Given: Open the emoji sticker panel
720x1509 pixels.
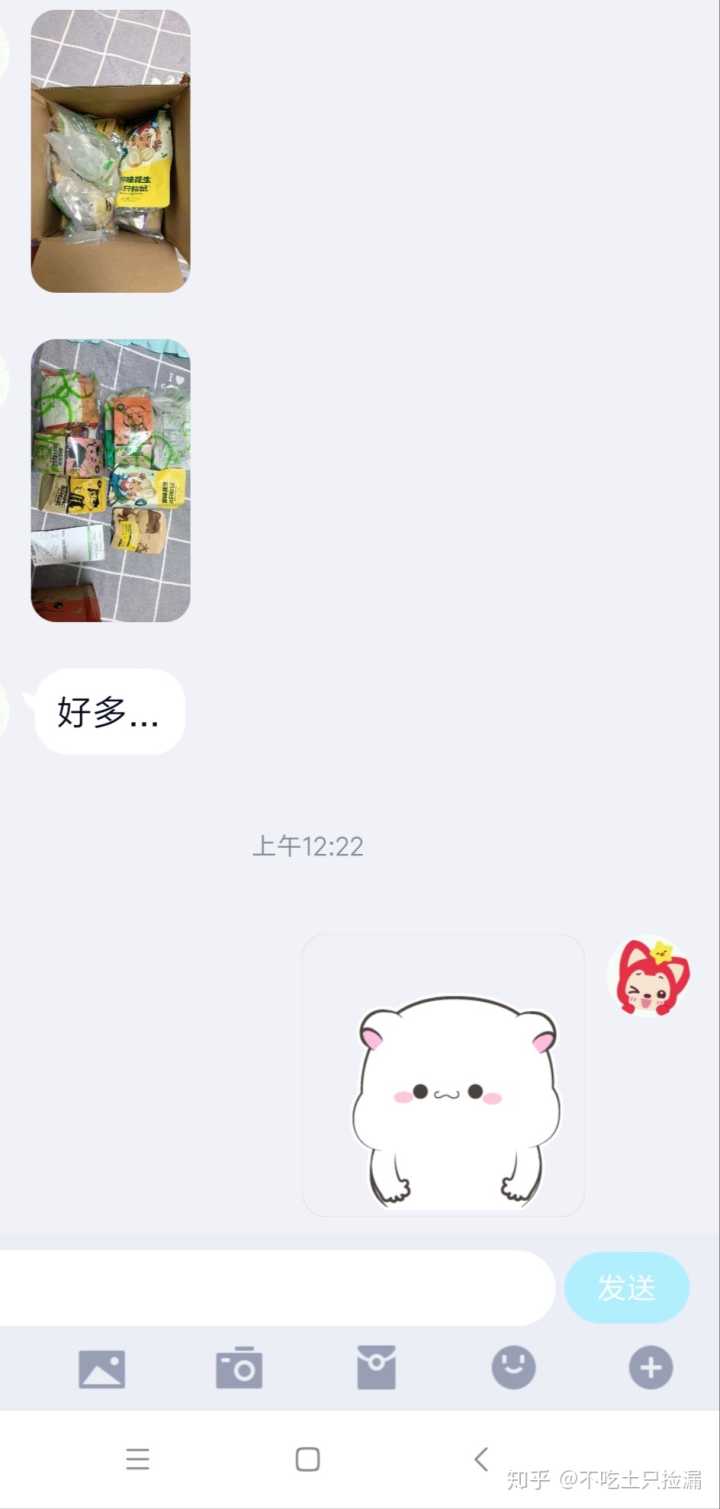Looking at the screenshot, I should (x=513, y=1367).
